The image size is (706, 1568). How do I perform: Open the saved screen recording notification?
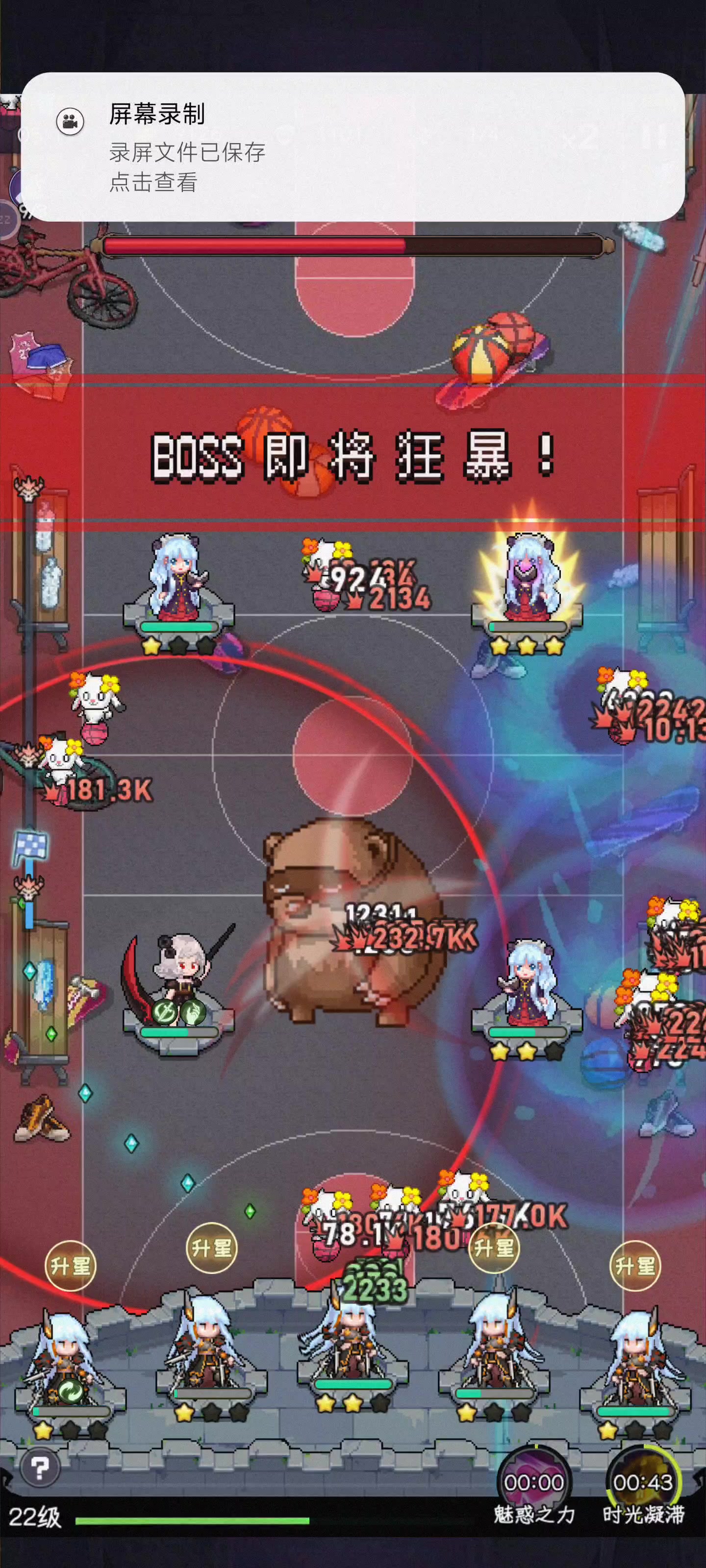click(x=353, y=147)
